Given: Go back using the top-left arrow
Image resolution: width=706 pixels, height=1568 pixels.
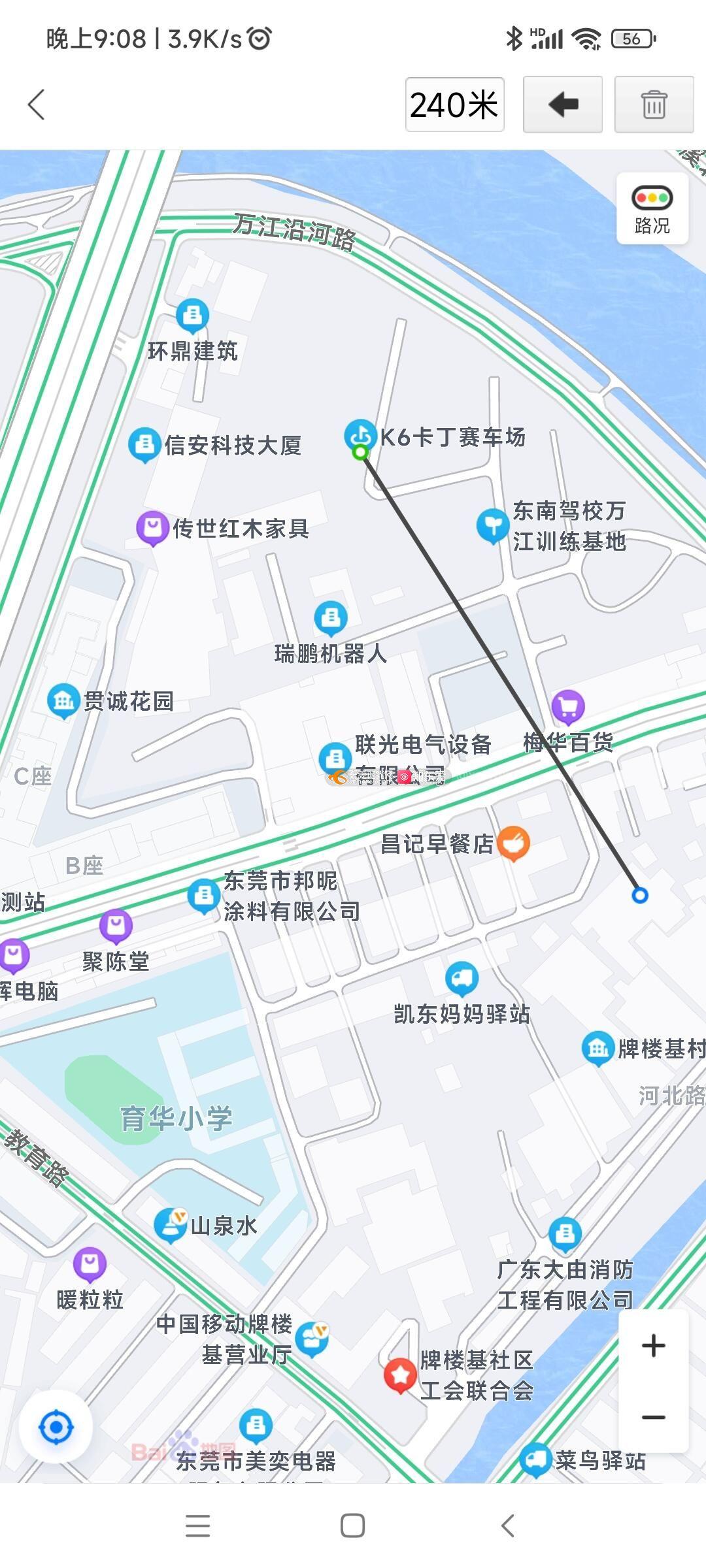Looking at the screenshot, I should [37, 105].
